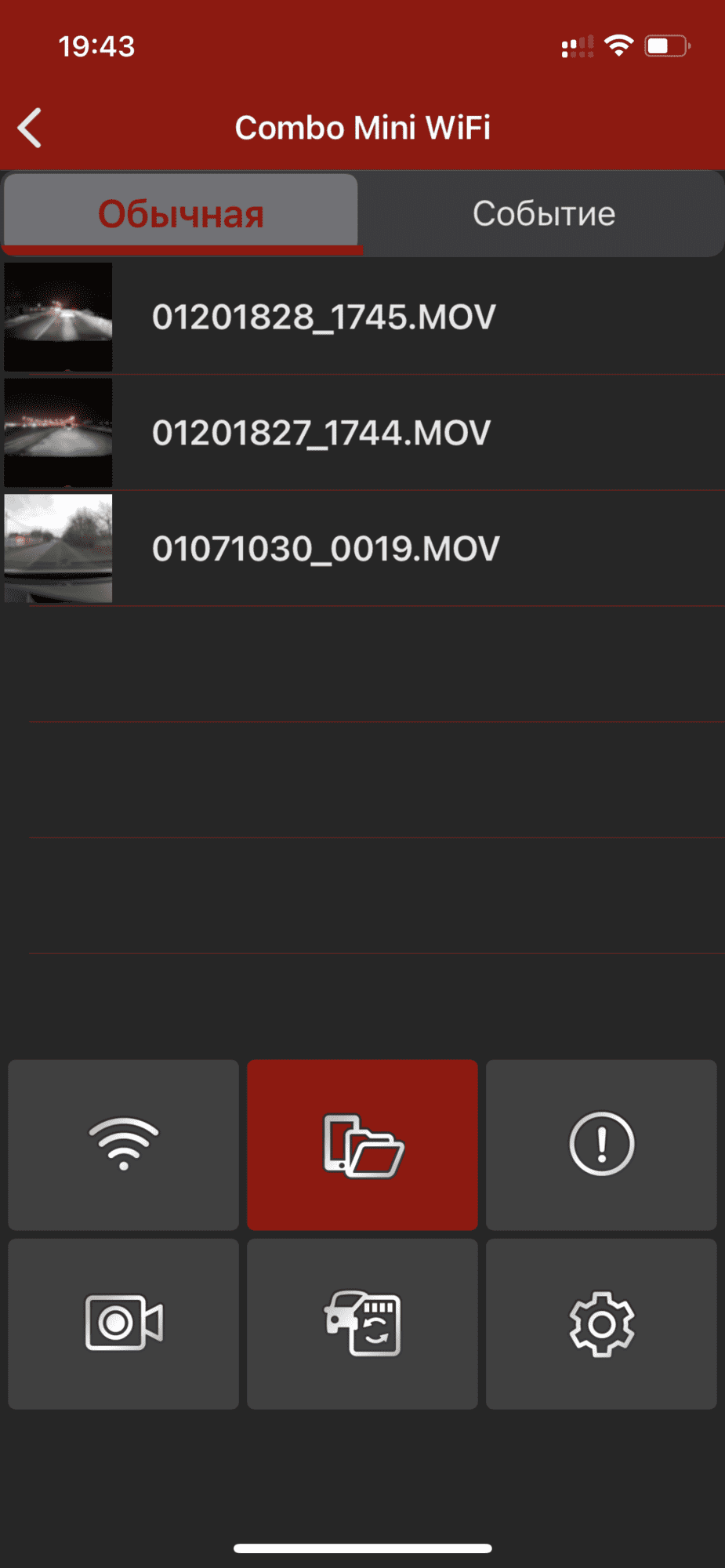Open the WiFi connection tile

coord(124,1145)
